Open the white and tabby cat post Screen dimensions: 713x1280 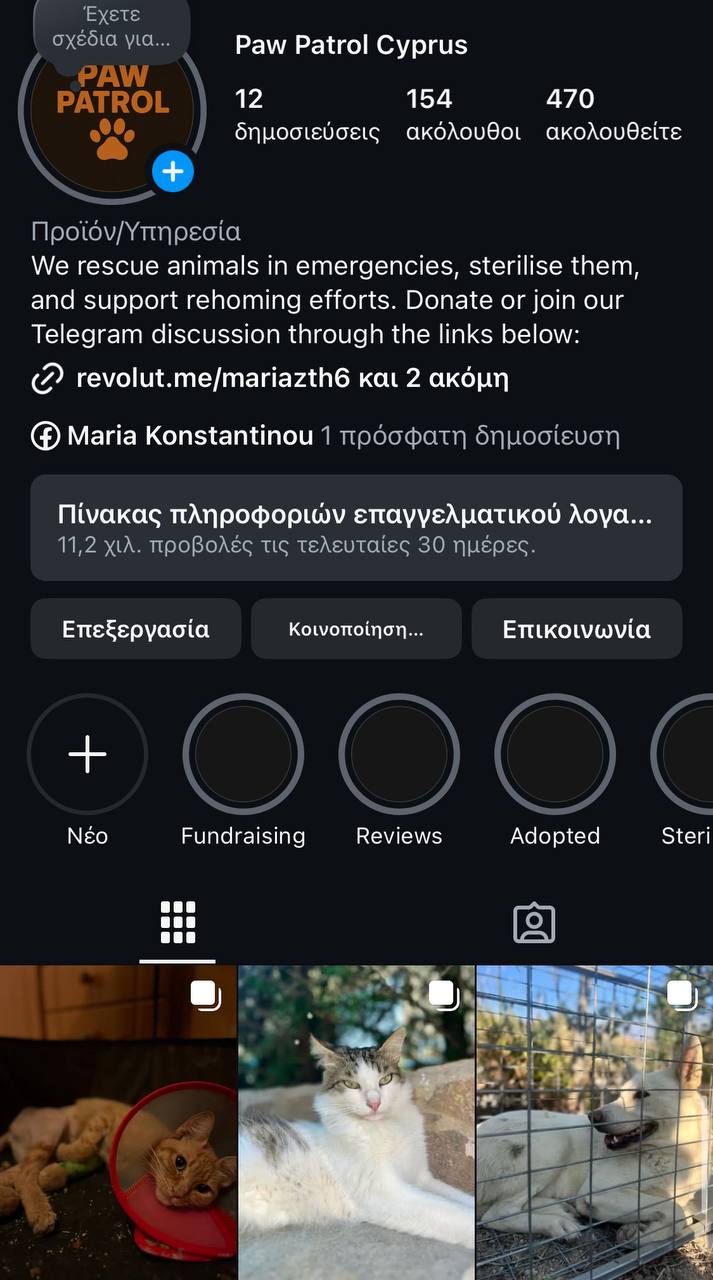(x=356, y=1122)
